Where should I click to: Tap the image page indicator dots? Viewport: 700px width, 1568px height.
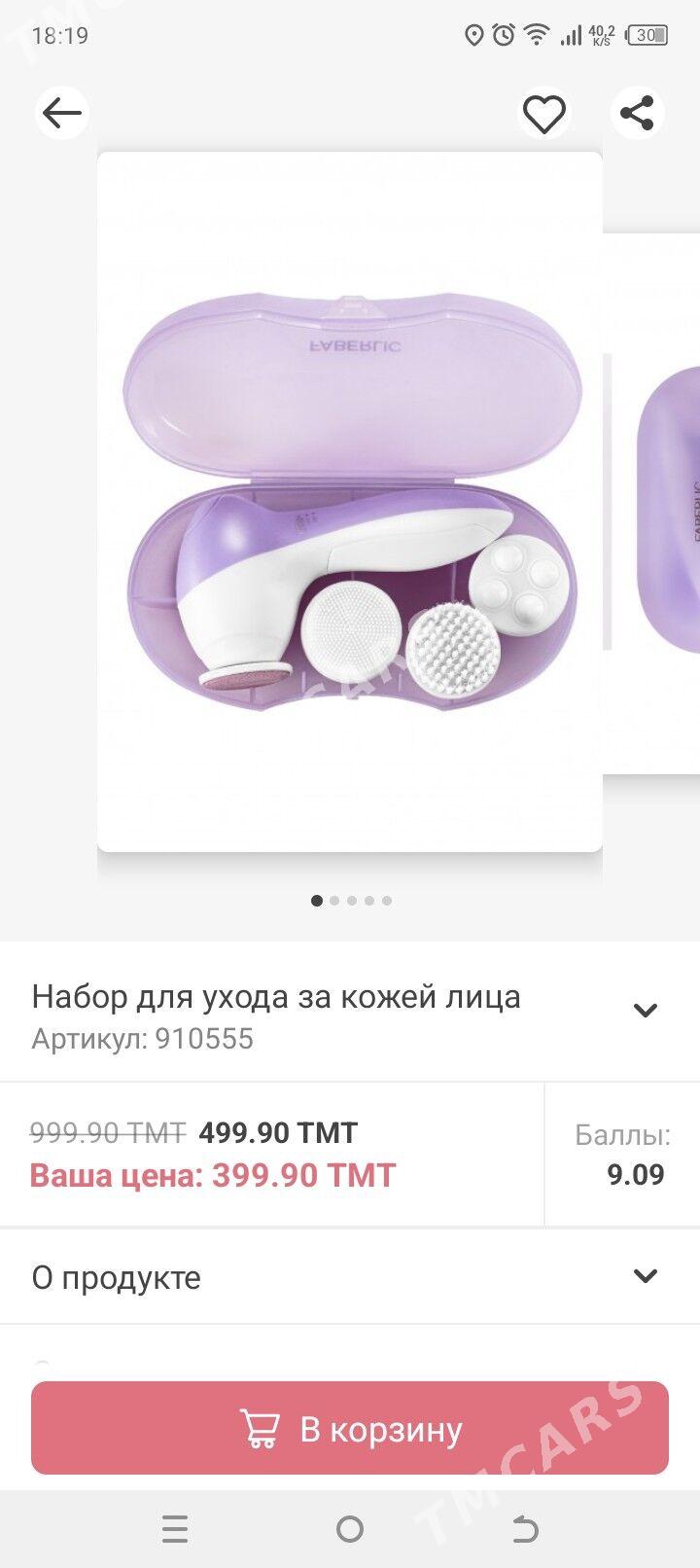tap(351, 901)
